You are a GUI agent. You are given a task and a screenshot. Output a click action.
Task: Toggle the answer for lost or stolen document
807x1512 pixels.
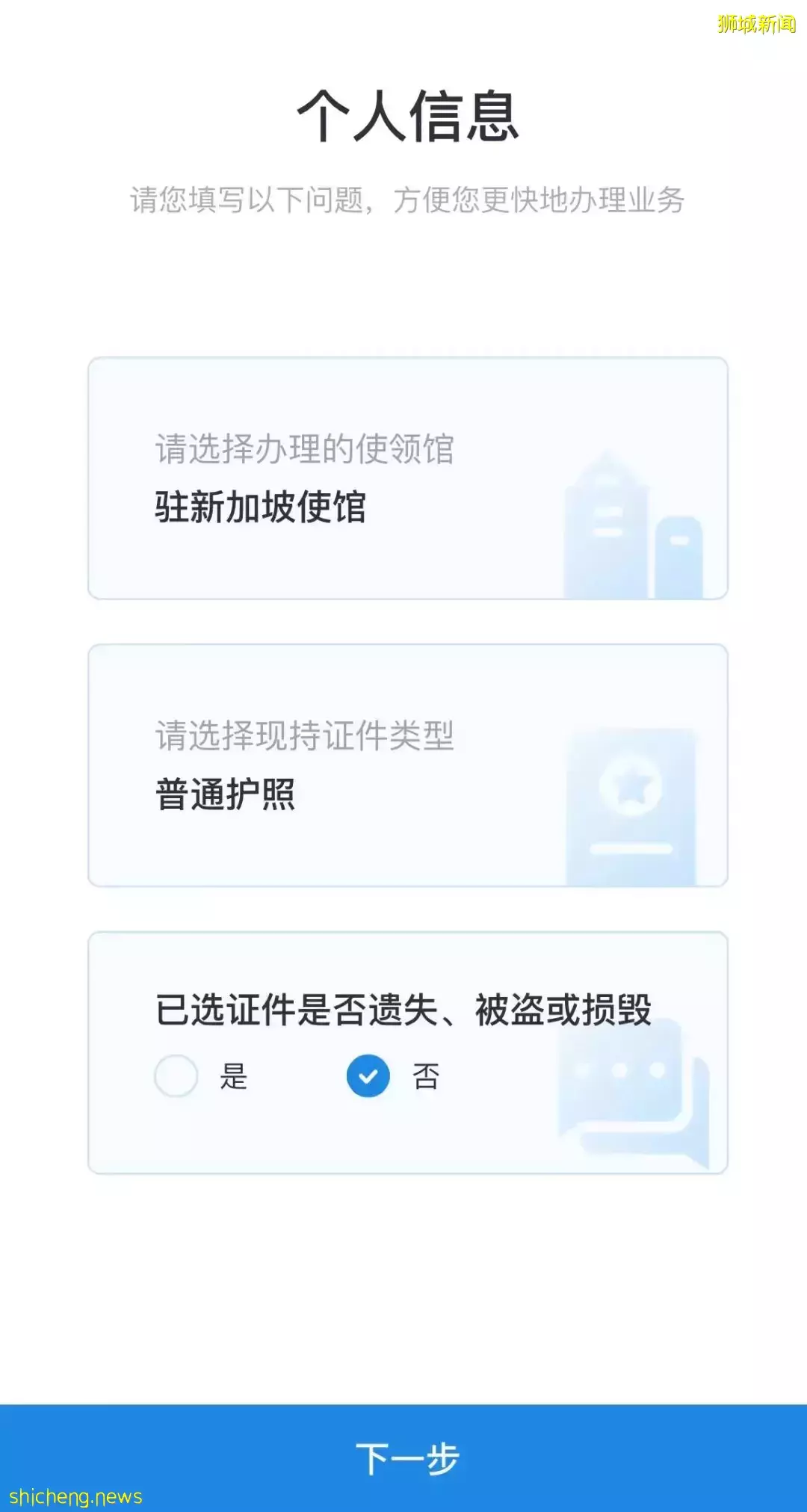tap(177, 1076)
